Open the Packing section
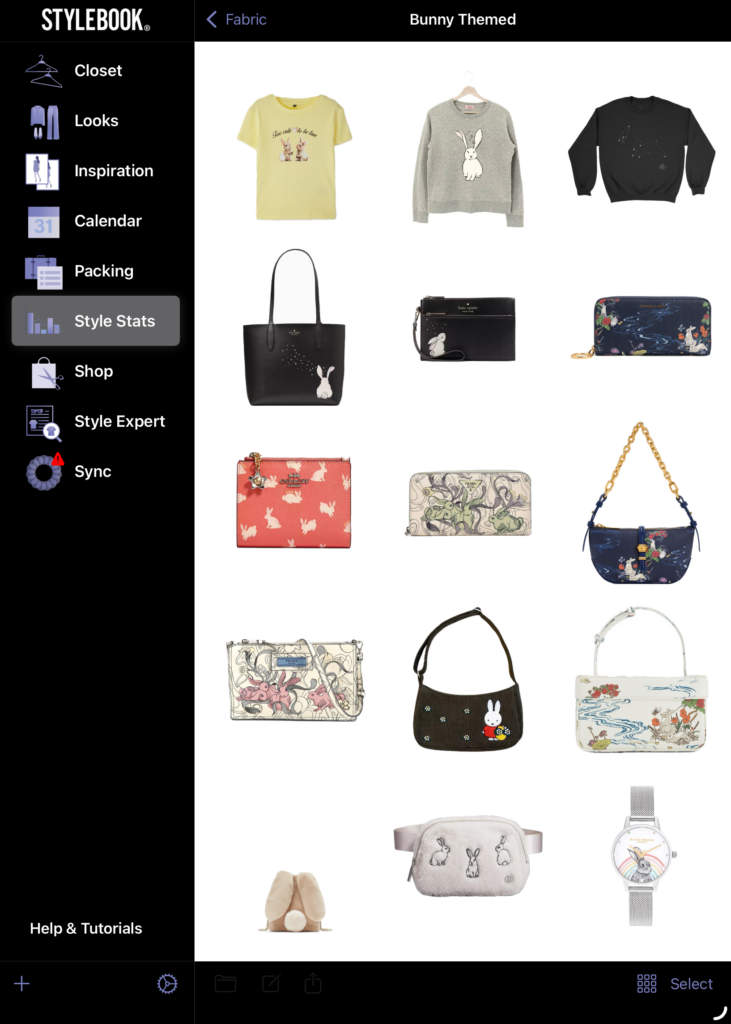Screen dimensions: 731x1024 (x=102, y=271)
